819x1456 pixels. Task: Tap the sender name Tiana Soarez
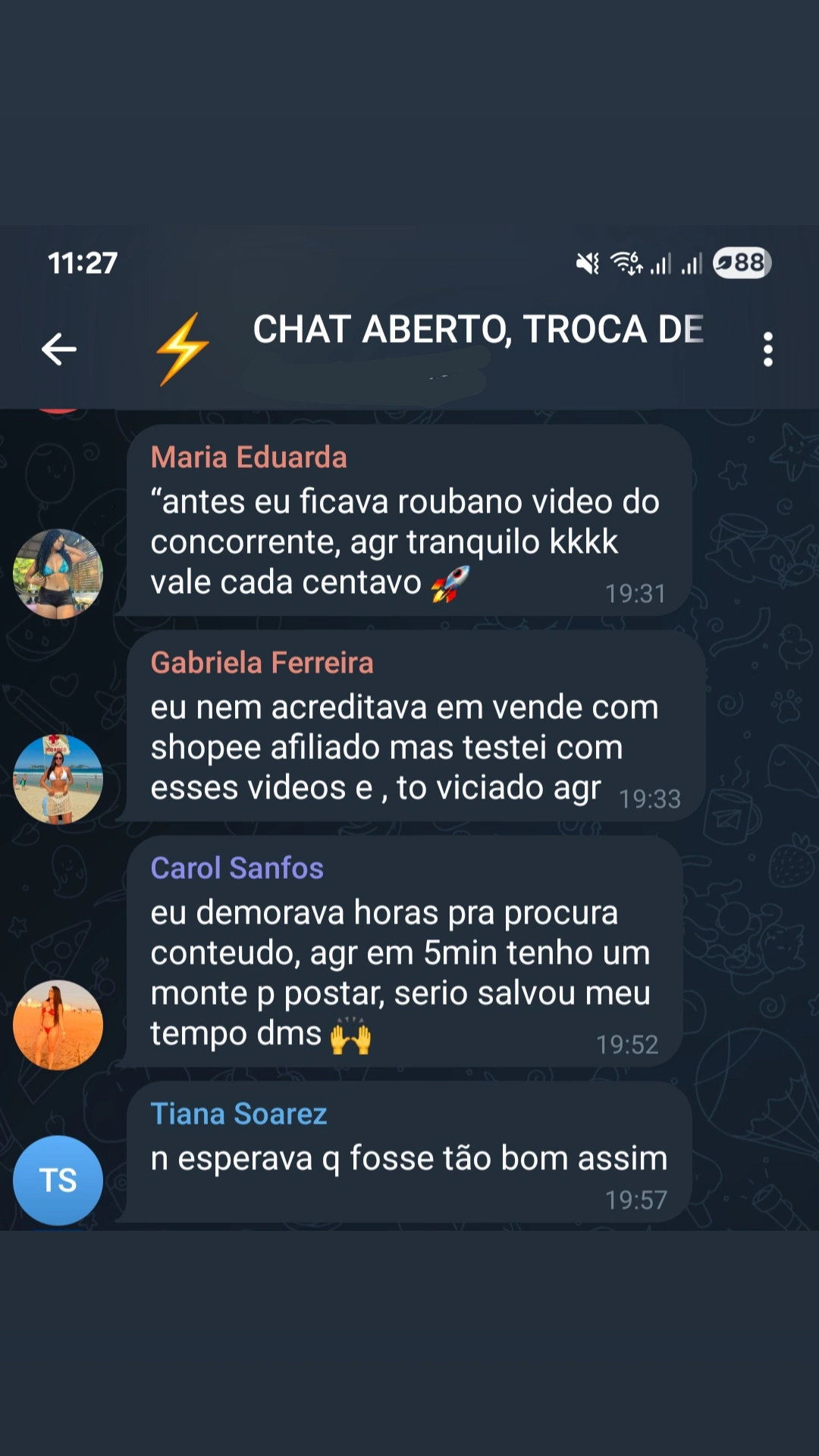point(239,1114)
